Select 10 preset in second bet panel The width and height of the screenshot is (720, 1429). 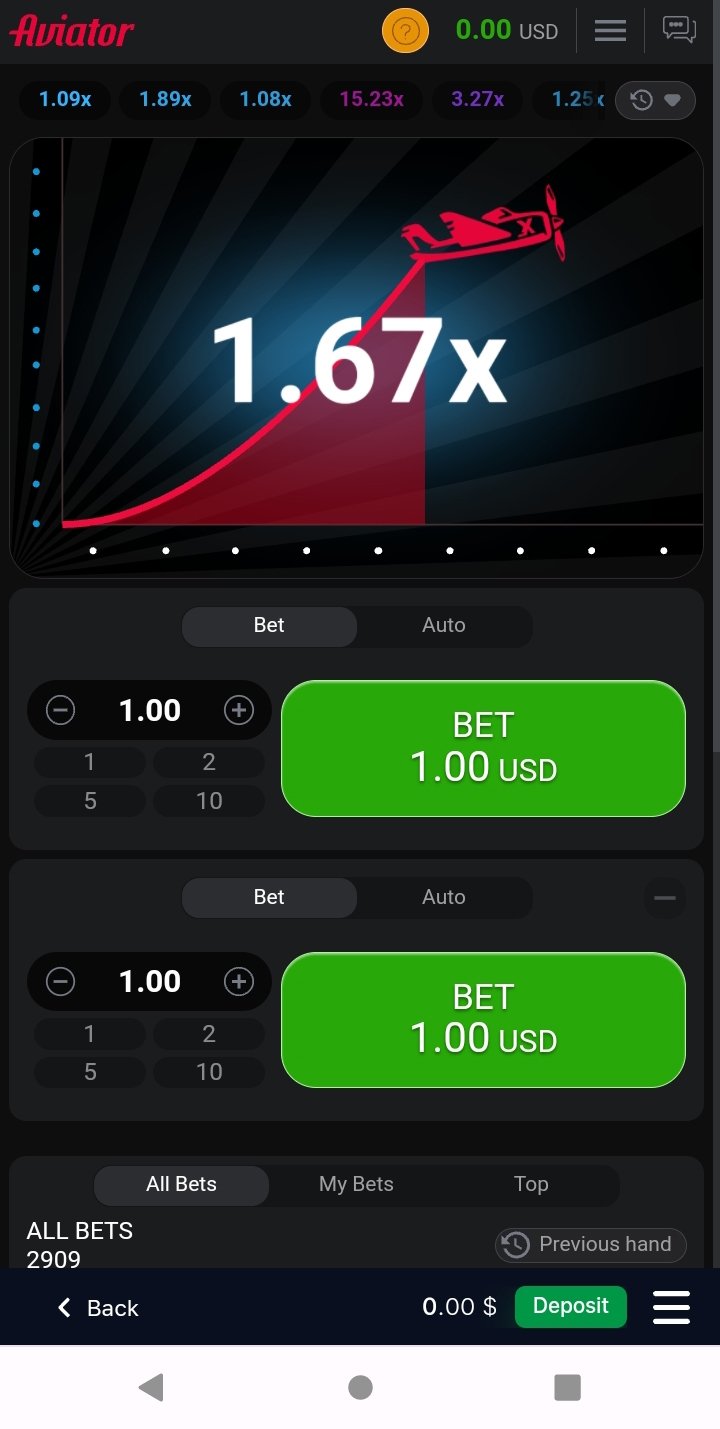[x=209, y=1072]
